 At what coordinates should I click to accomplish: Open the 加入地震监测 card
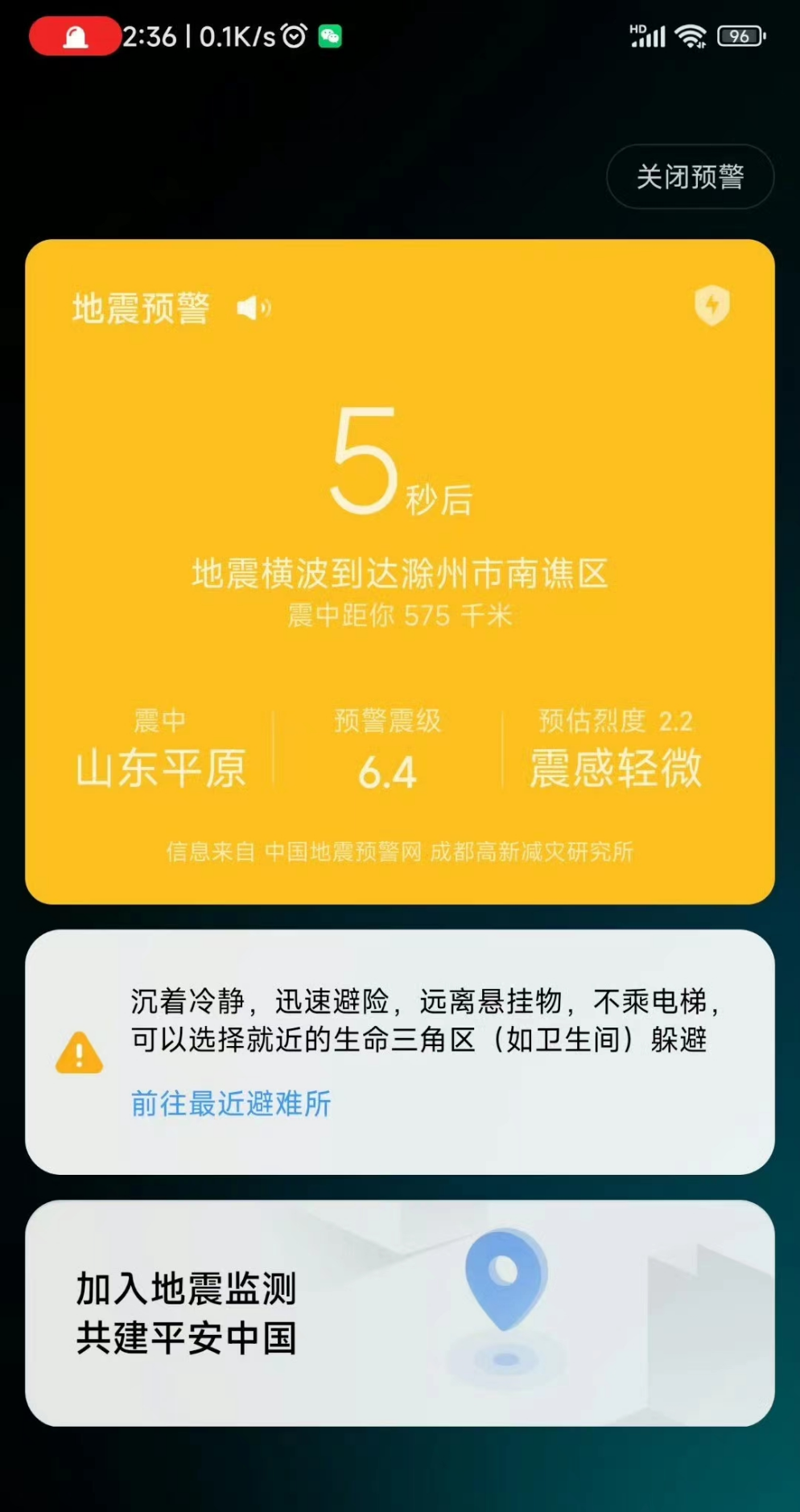point(400,1313)
